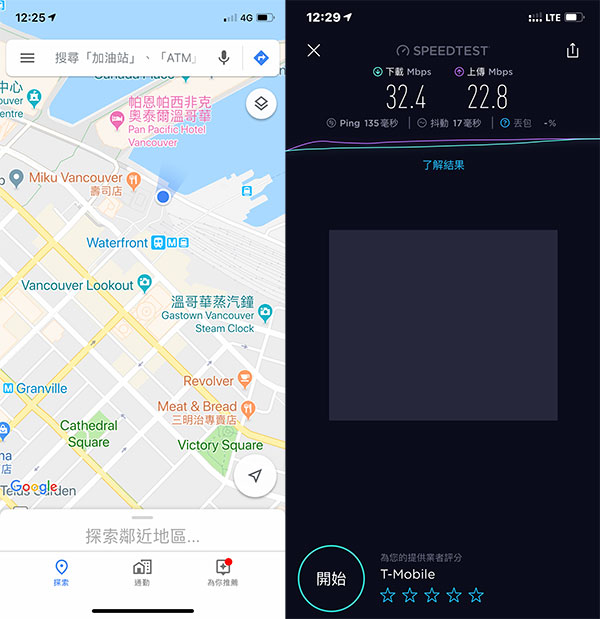Switch to the 探索 tab
The height and width of the screenshot is (619, 600).
[x=61, y=572]
